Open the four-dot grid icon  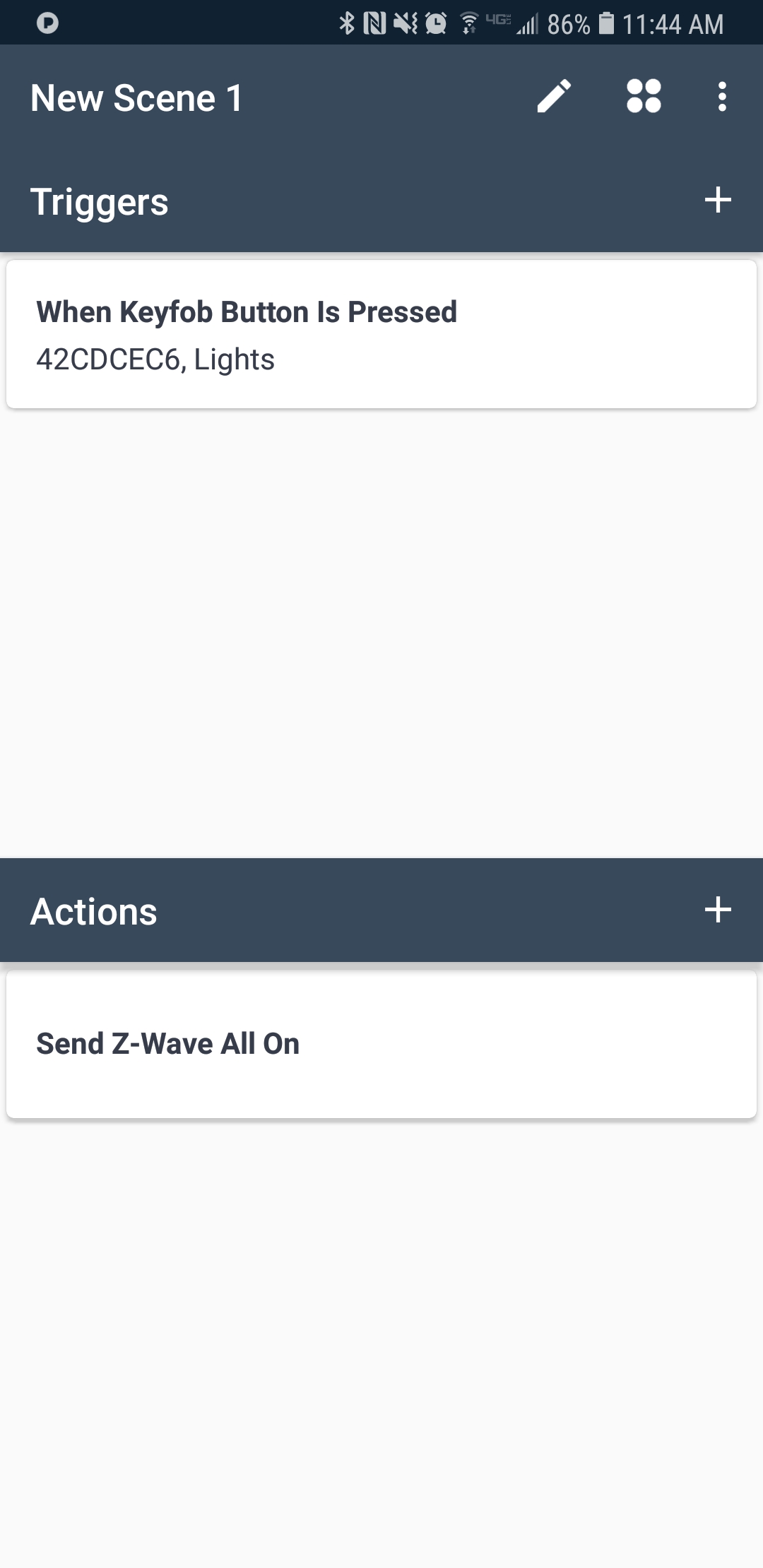[644, 97]
